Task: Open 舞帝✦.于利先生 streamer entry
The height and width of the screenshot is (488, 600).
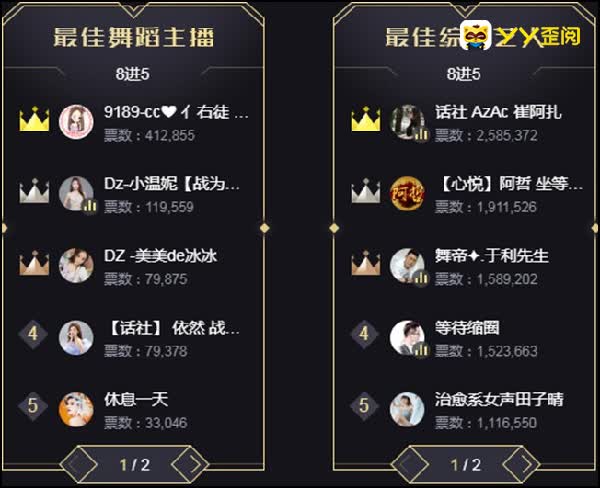Action: [x=492, y=255]
